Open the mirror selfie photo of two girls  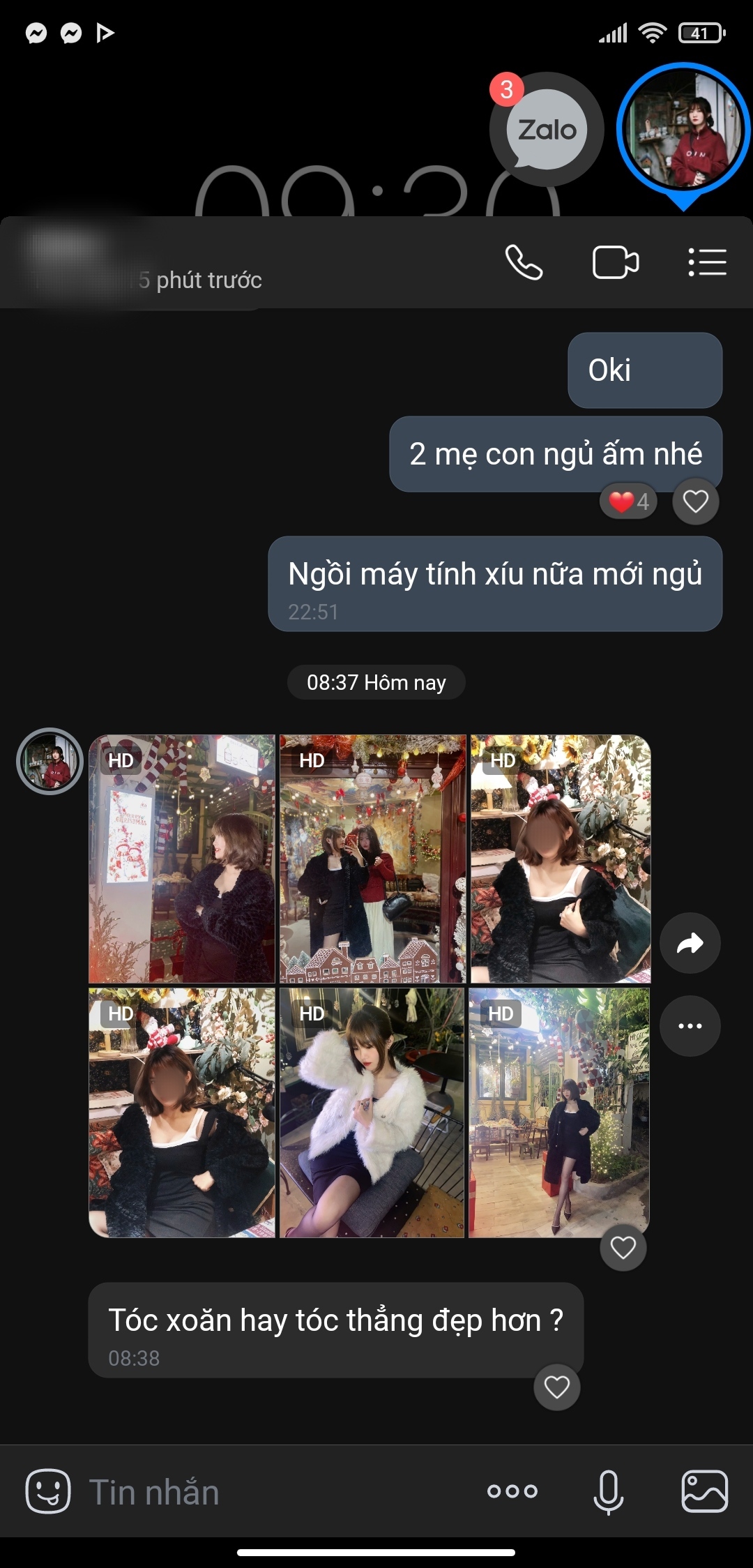(x=372, y=859)
